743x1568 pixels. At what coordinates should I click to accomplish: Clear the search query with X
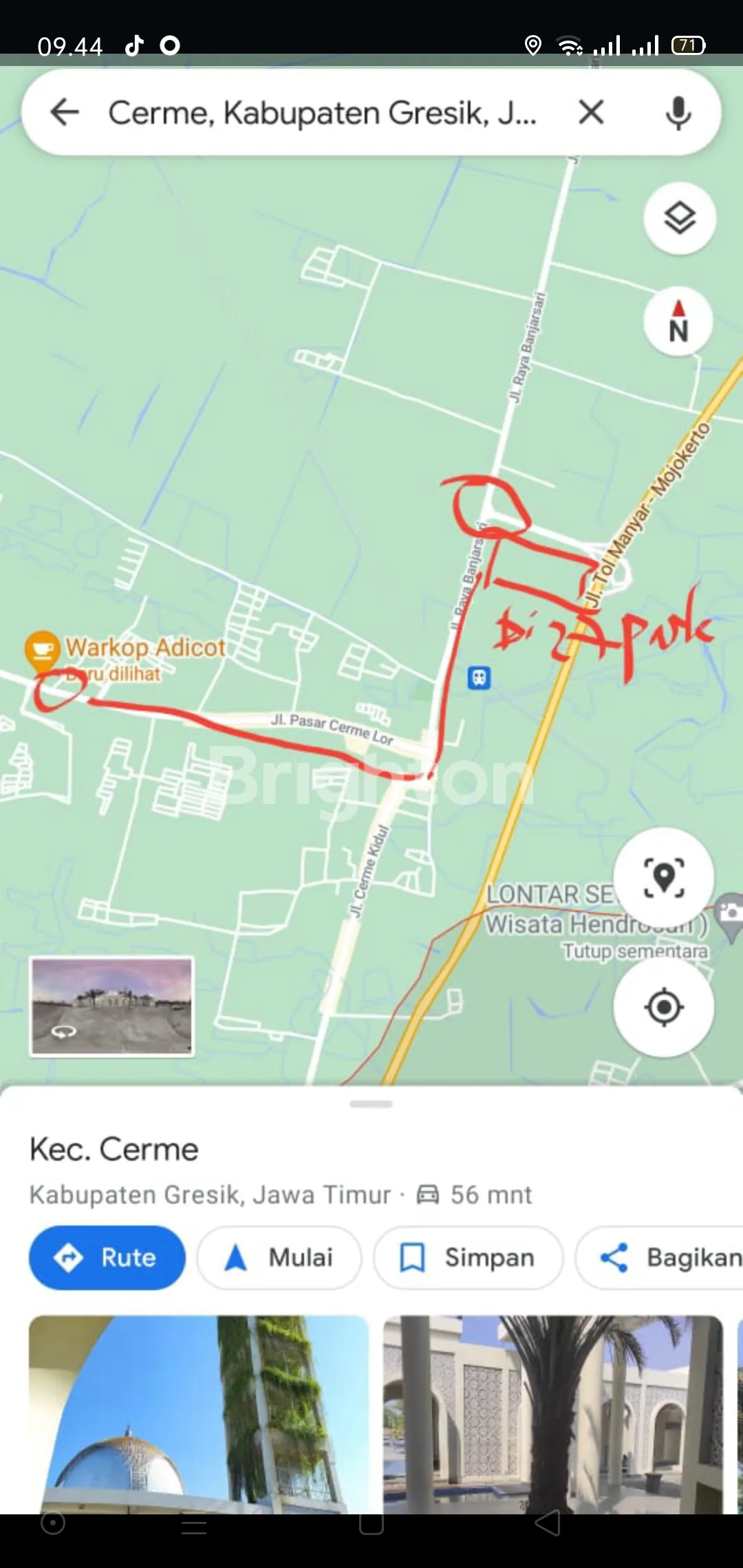591,112
